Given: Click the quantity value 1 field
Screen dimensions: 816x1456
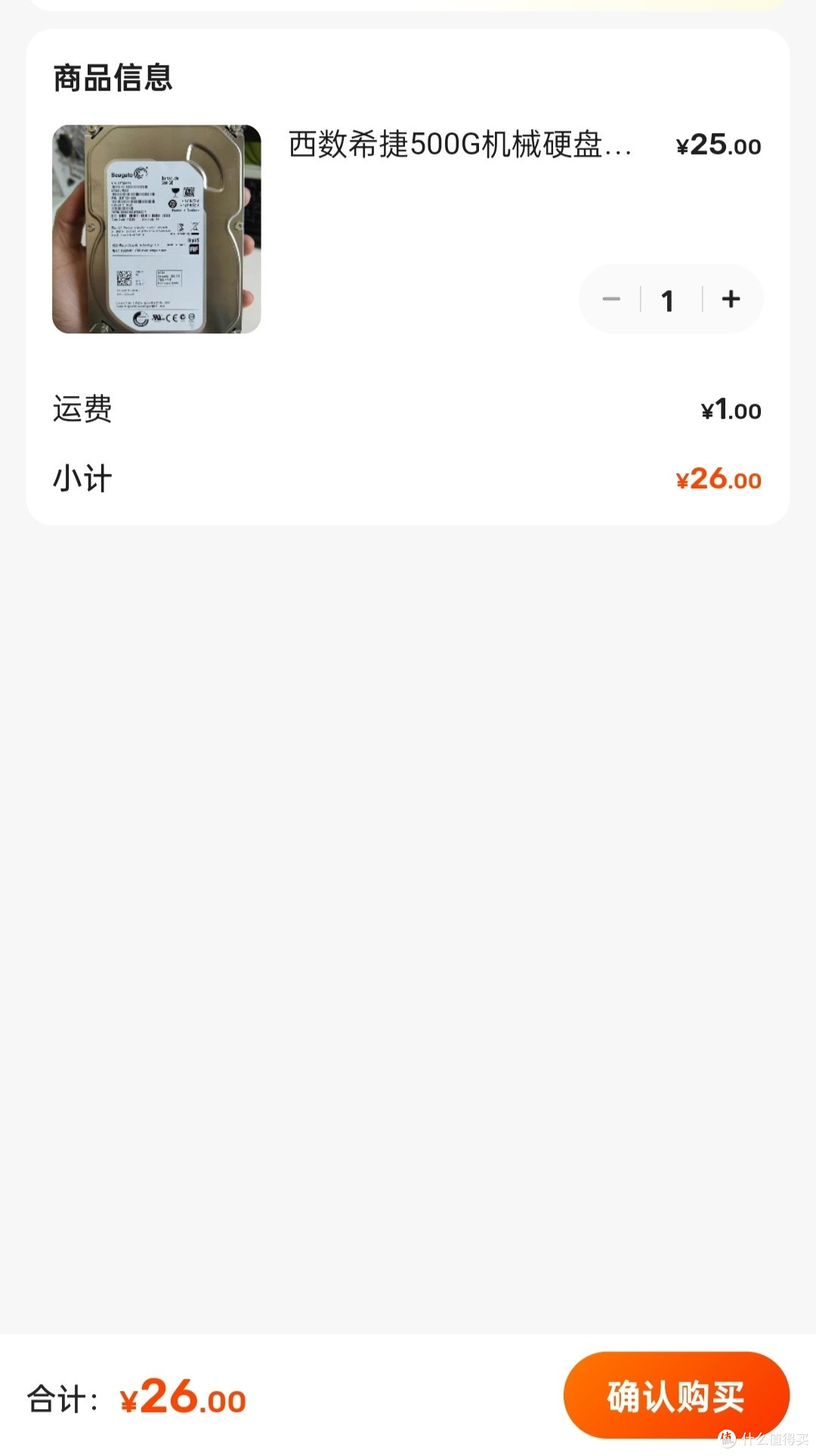Looking at the screenshot, I should 669,299.
